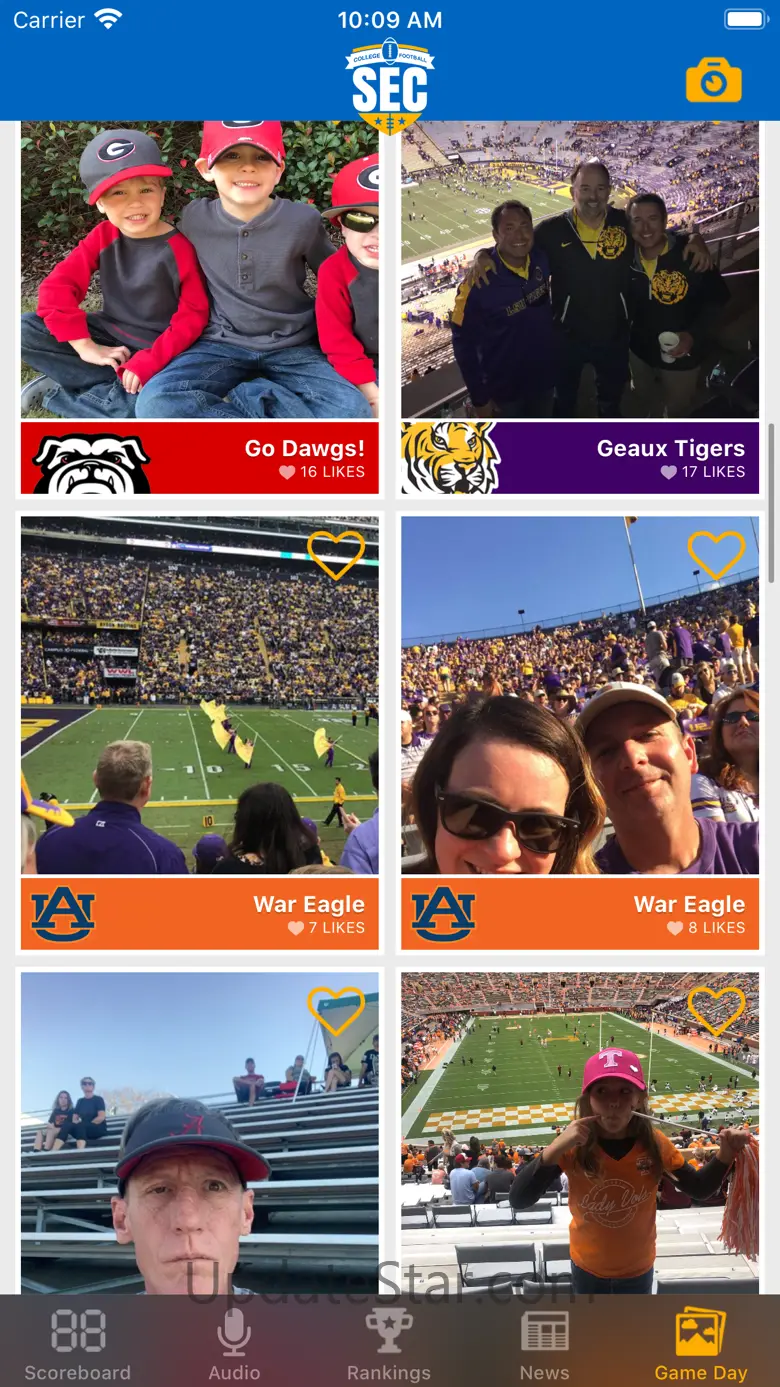
Task: Like the War Eagle photo with 8 likes
Action: coord(716,553)
